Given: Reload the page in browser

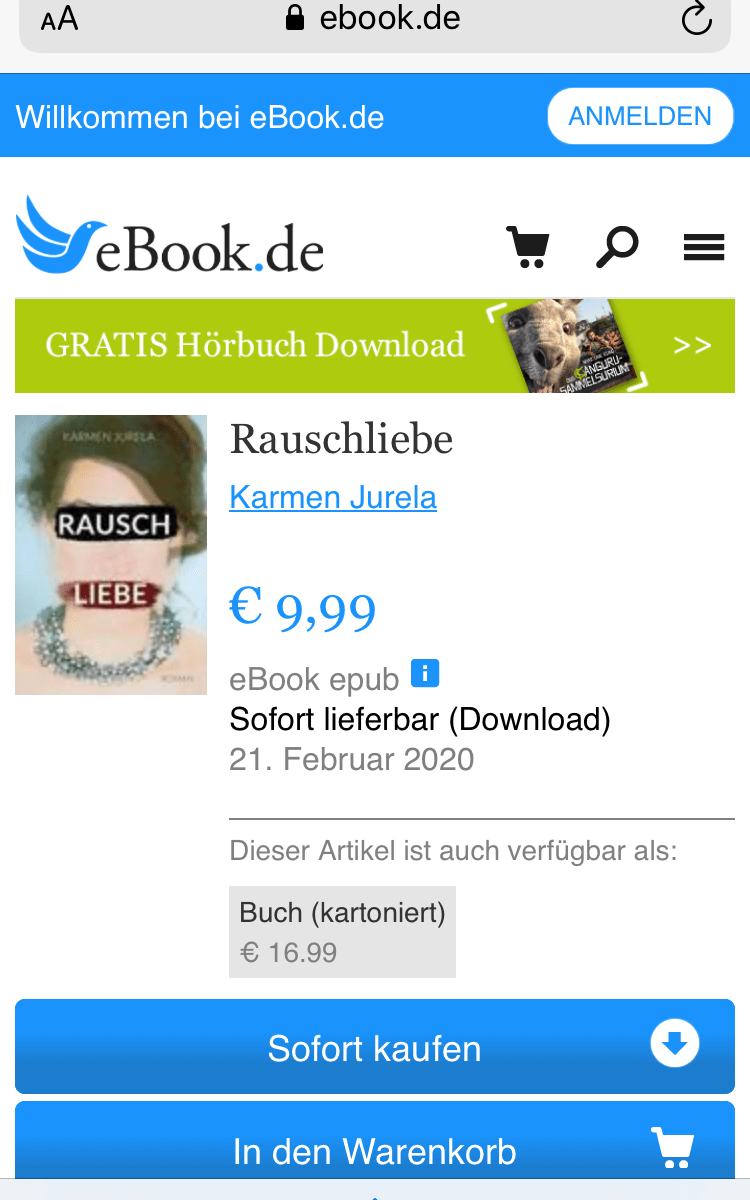Looking at the screenshot, I should pyautogui.click(x=696, y=19).
